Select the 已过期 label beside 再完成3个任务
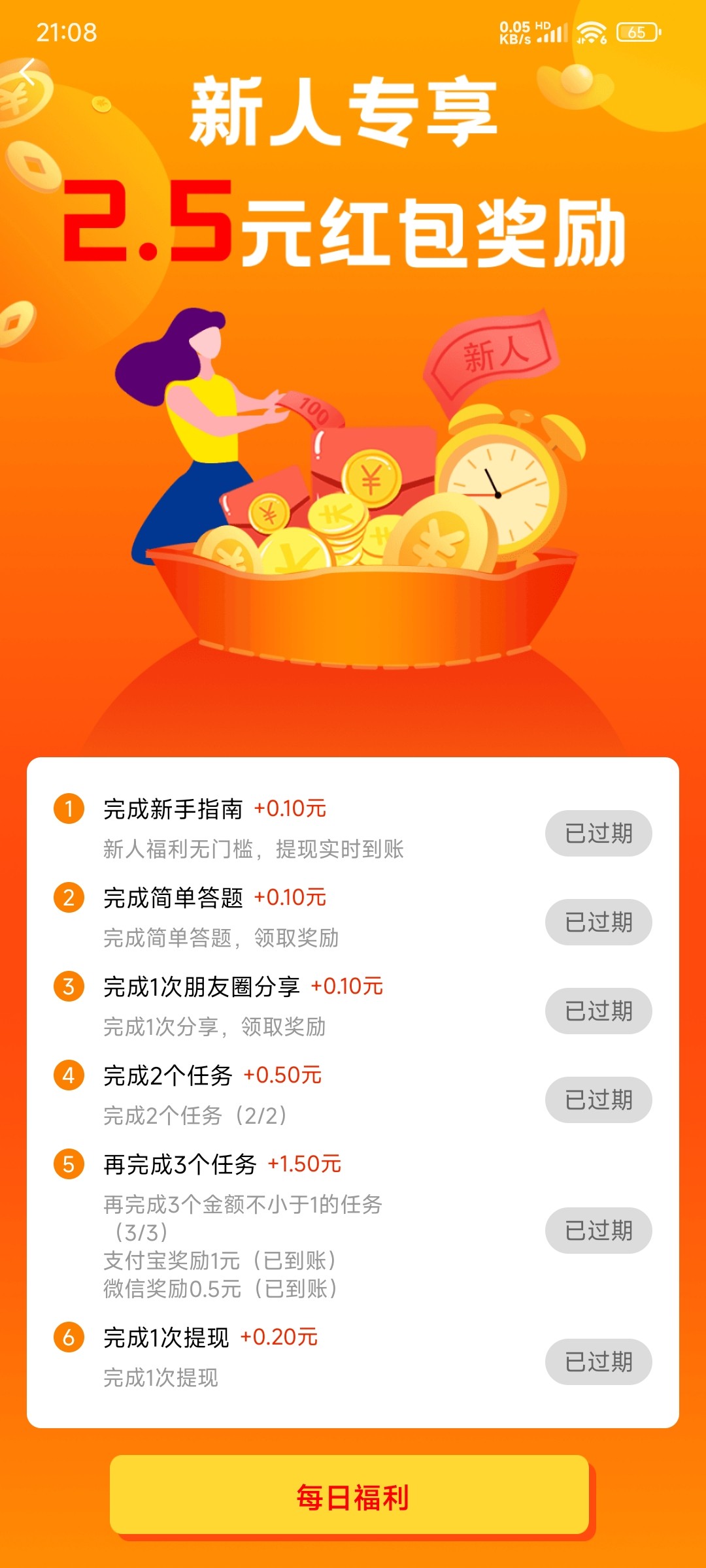Viewport: 706px width, 1568px height. (599, 1231)
